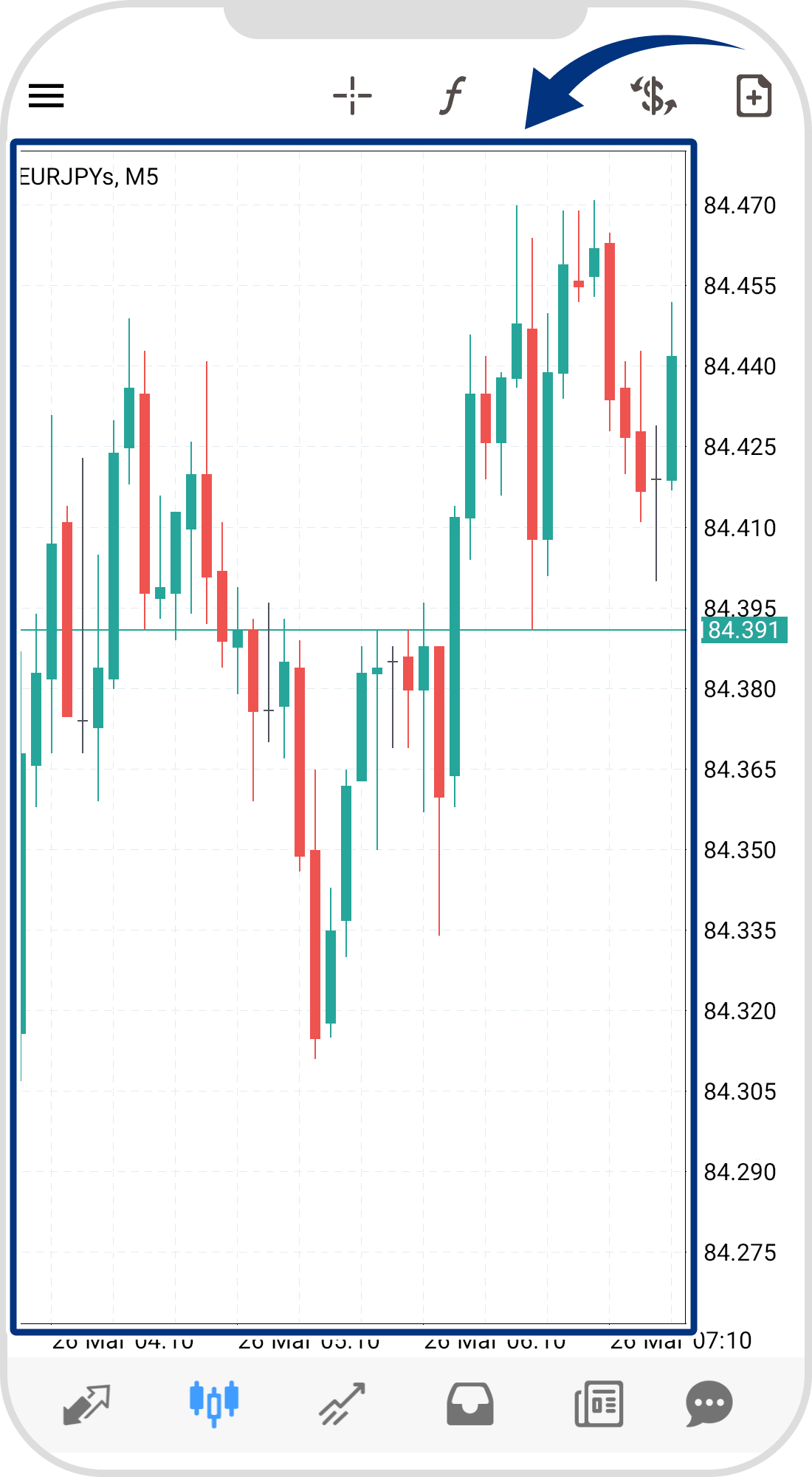Go to the Trade tab

(x=342, y=1403)
